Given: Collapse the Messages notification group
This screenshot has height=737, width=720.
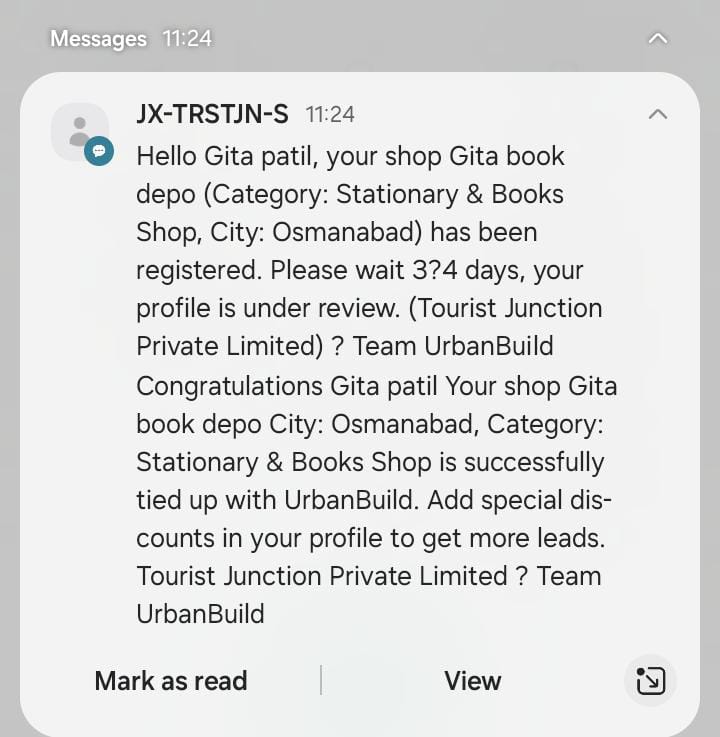Looking at the screenshot, I should click(x=657, y=39).
